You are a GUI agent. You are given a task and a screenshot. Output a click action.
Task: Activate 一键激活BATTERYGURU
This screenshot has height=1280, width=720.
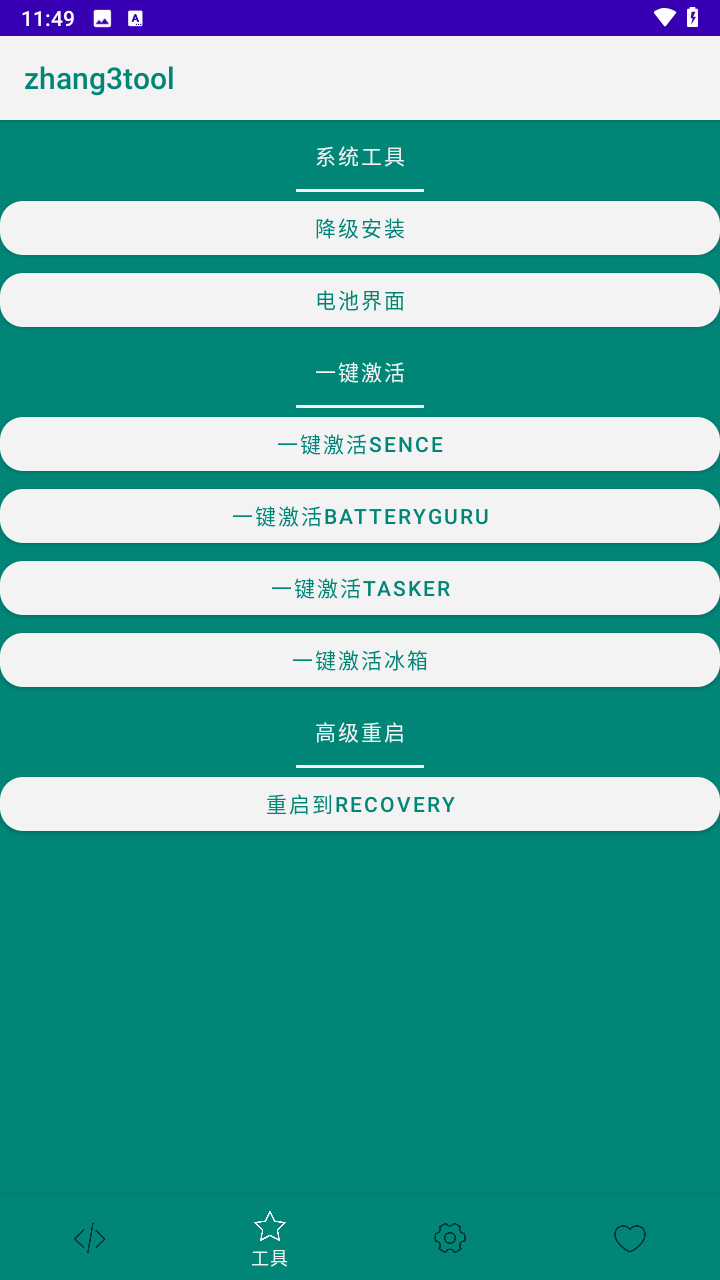coord(360,516)
